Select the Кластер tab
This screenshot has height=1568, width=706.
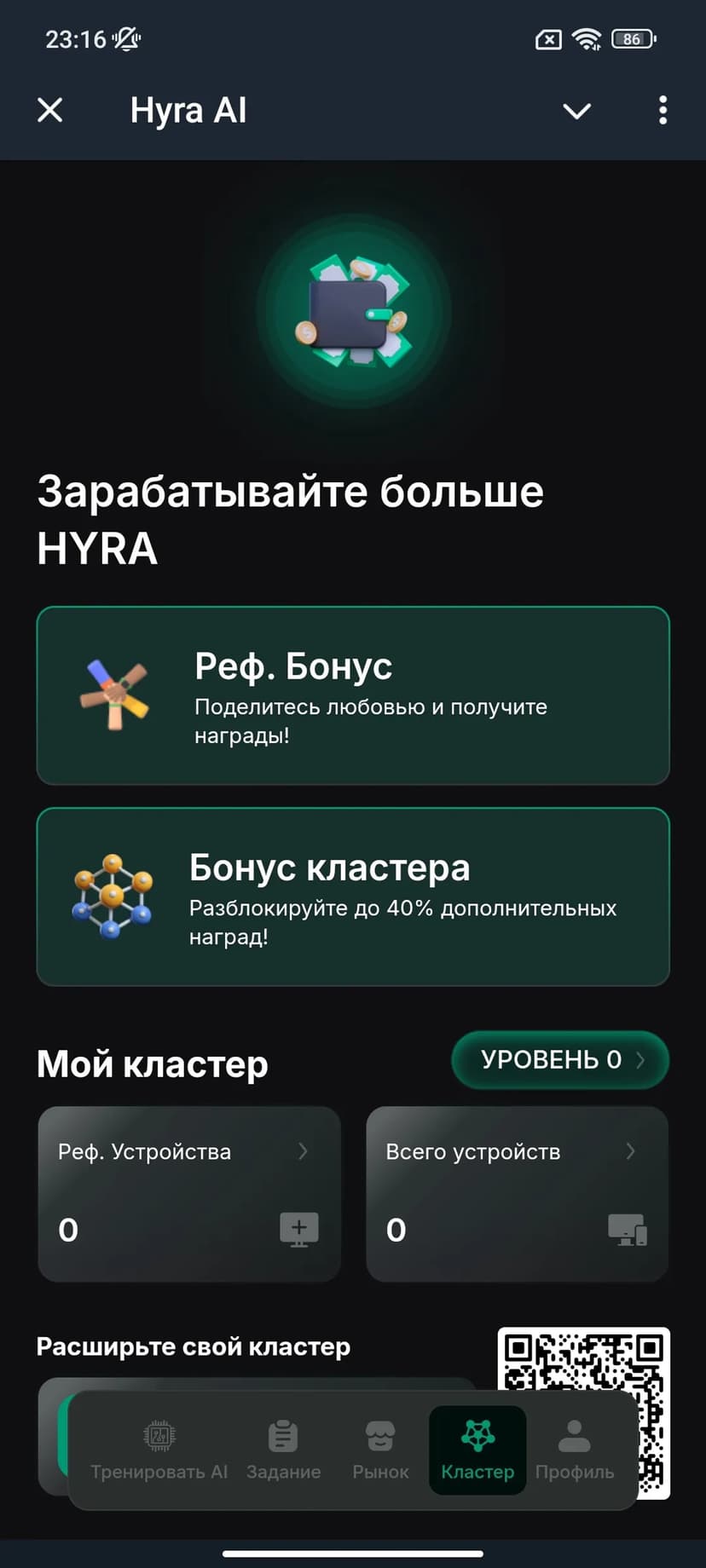477,1450
